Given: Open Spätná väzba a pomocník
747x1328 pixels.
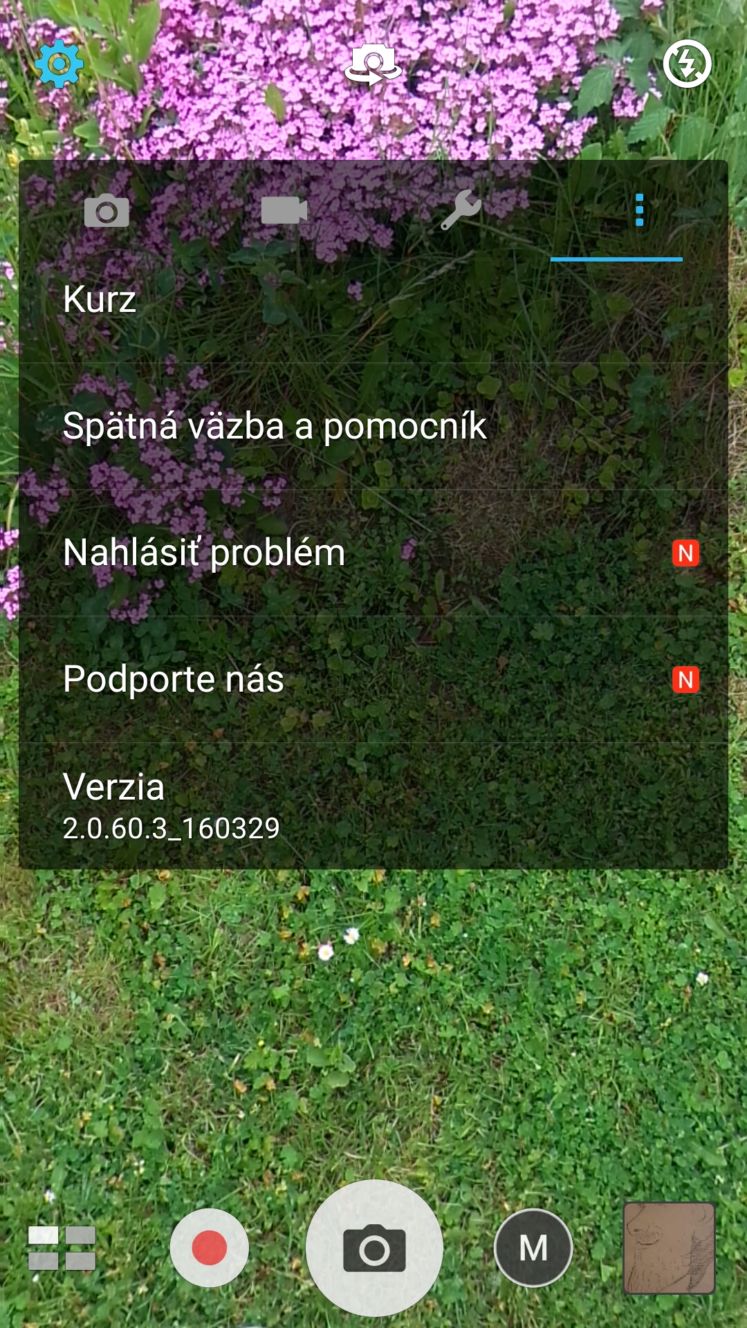Looking at the screenshot, I should (x=373, y=426).
